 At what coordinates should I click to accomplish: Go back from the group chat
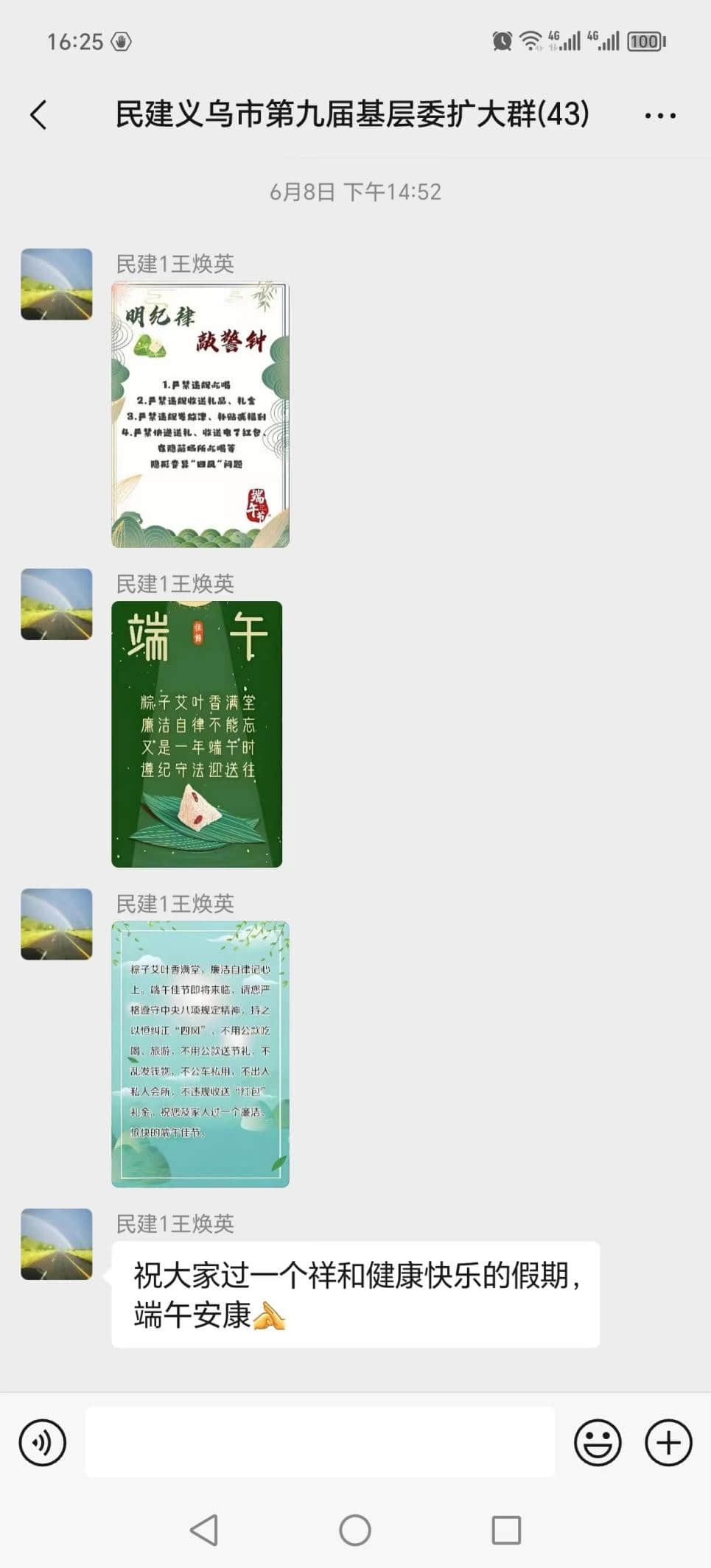click(39, 115)
